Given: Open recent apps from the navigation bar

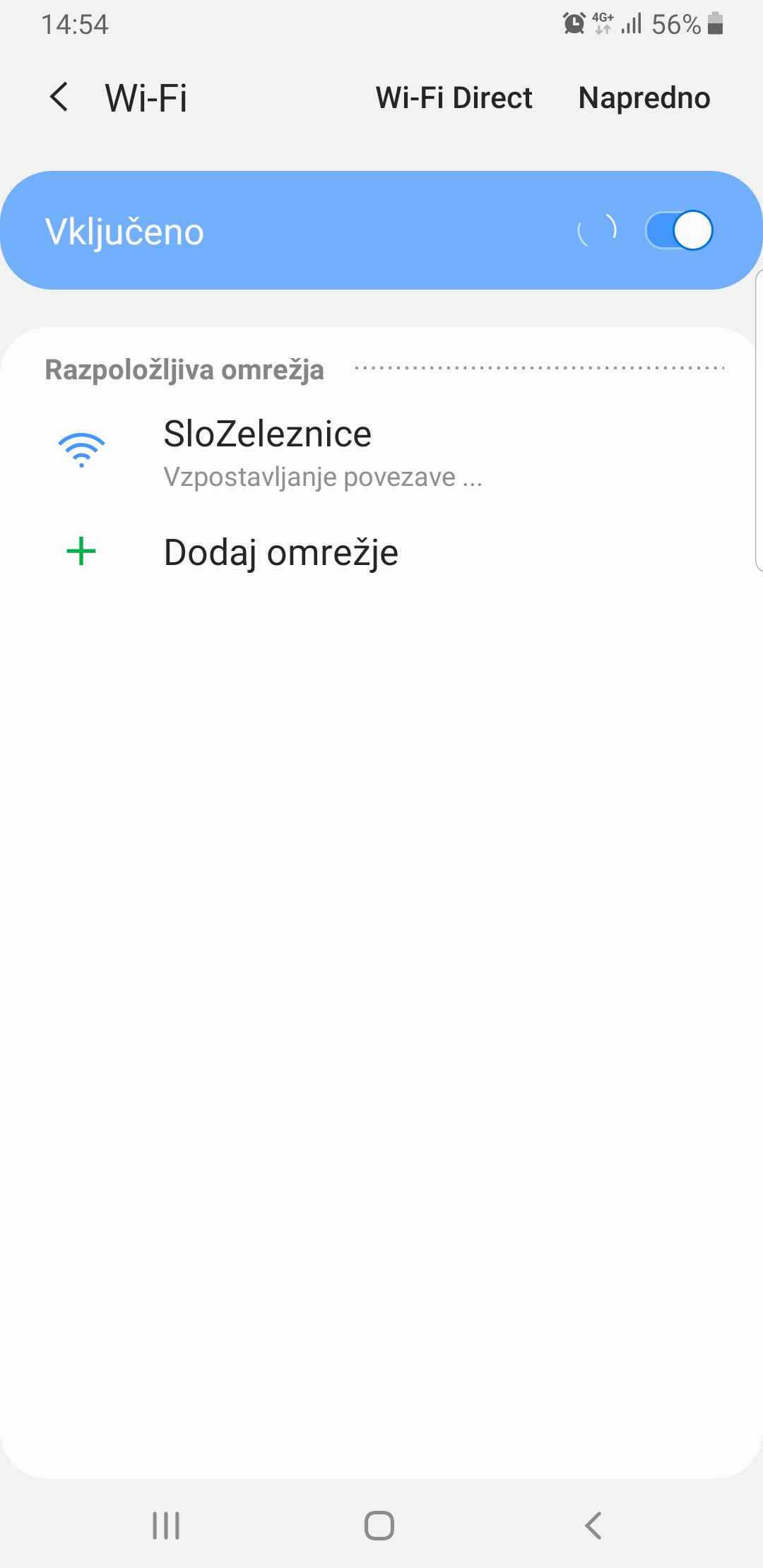Looking at the screenshot, I should click(x=166, y=1525).
